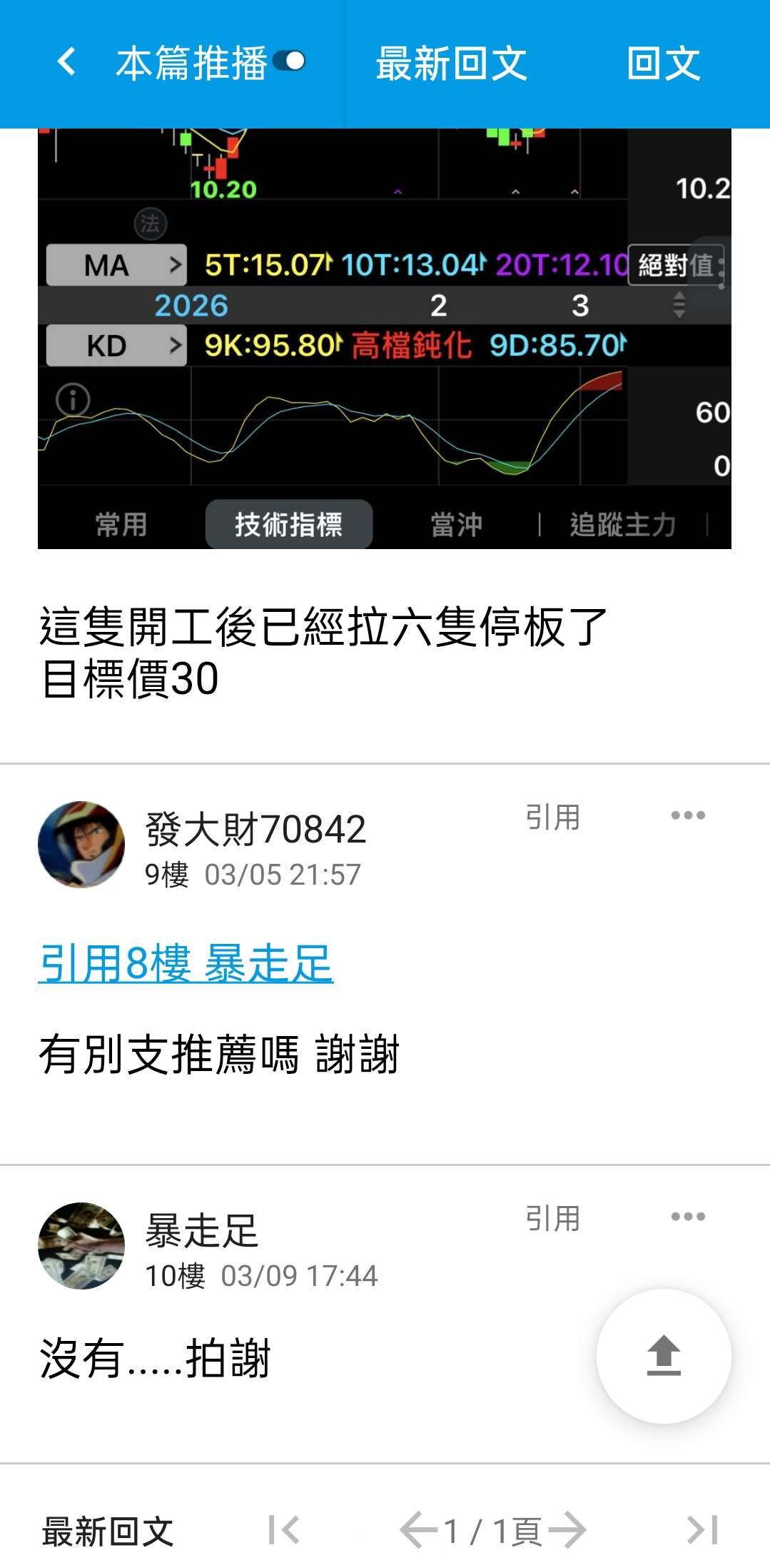Toggle the 本篇推播 notification switch
Viewport: 770px width, 1568px height.
click(289, 61)
